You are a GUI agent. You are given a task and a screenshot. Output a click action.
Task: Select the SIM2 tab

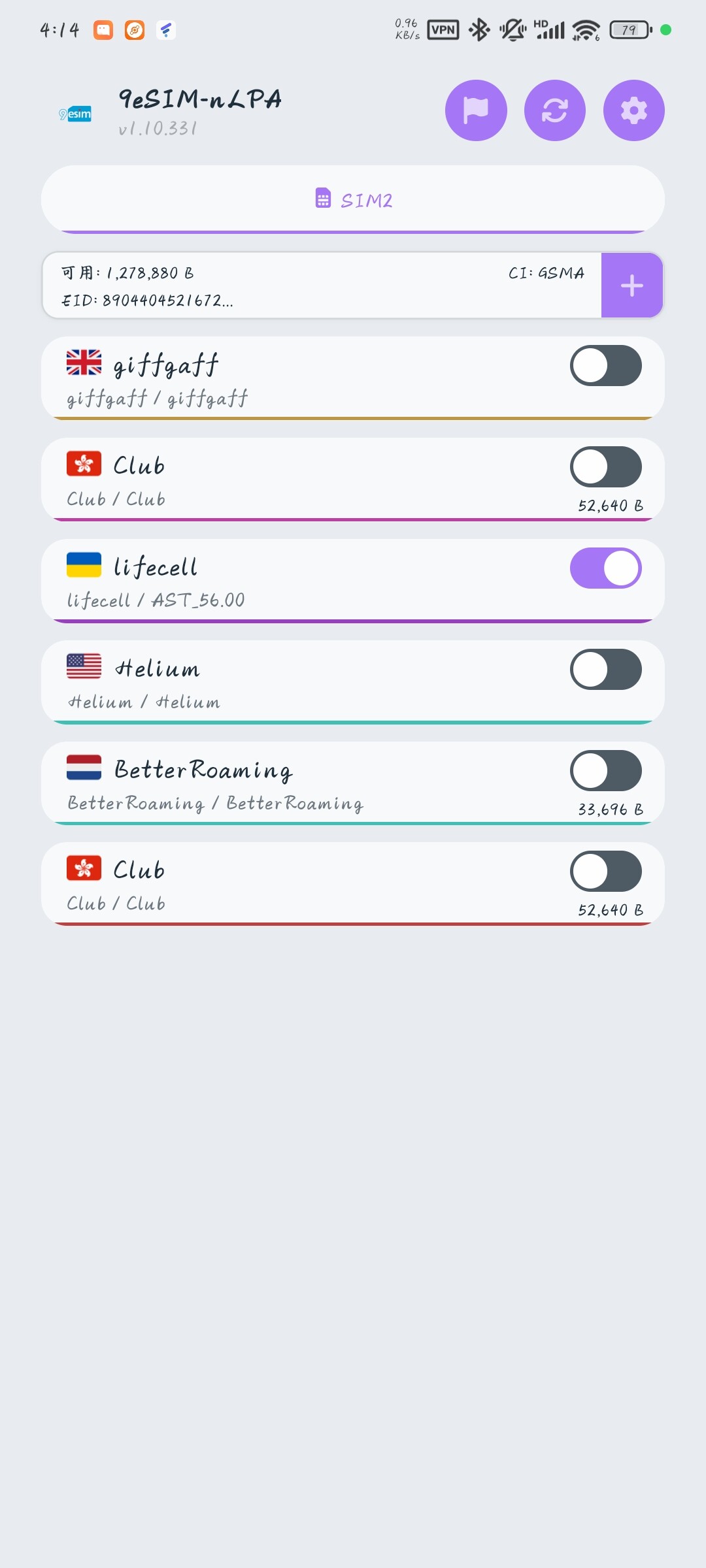coord(353,199)
